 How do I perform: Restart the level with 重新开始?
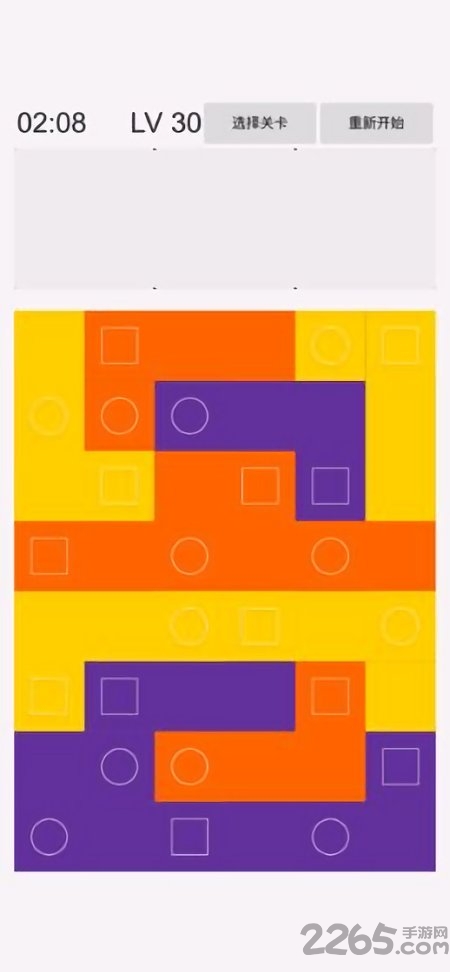click(376, 123)
